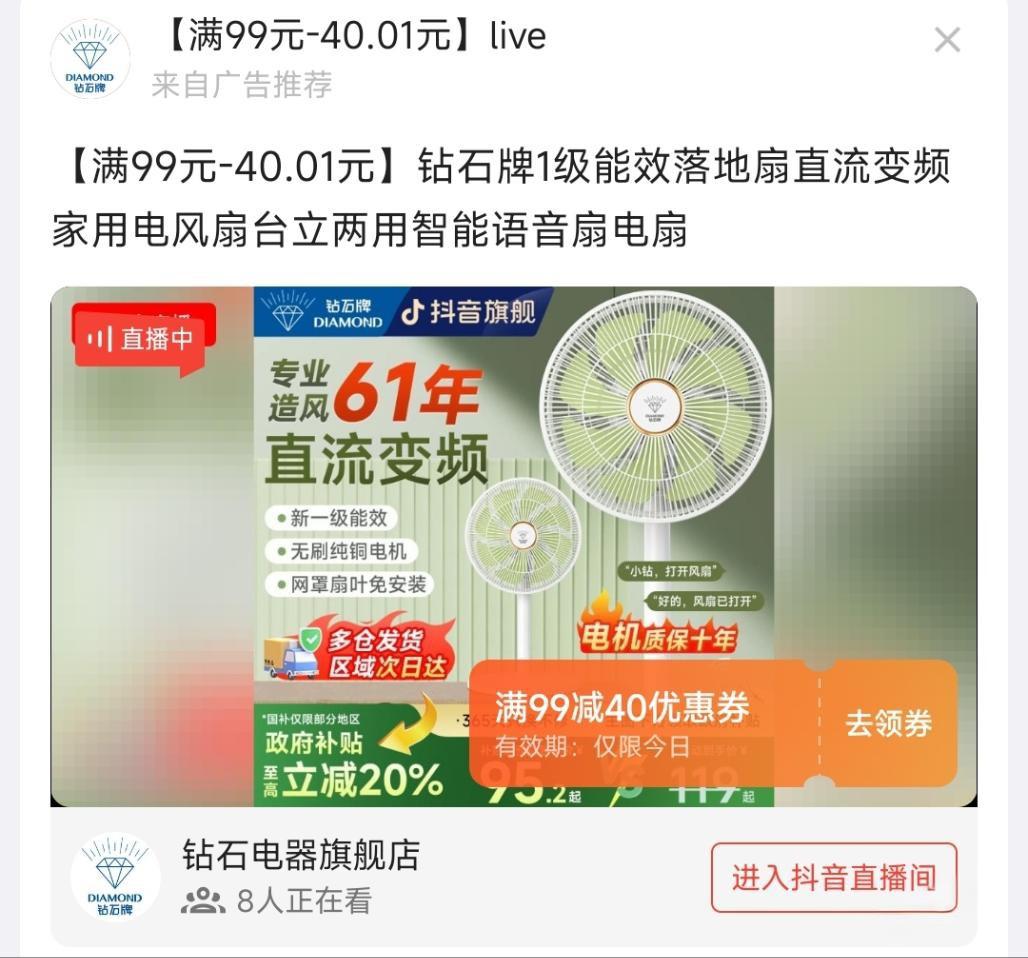The height and width of the screenshot is (958, 1028).
Task: Tap 进入抖音直播间 button
Action: pyautogui.click(x=833, y=878)
